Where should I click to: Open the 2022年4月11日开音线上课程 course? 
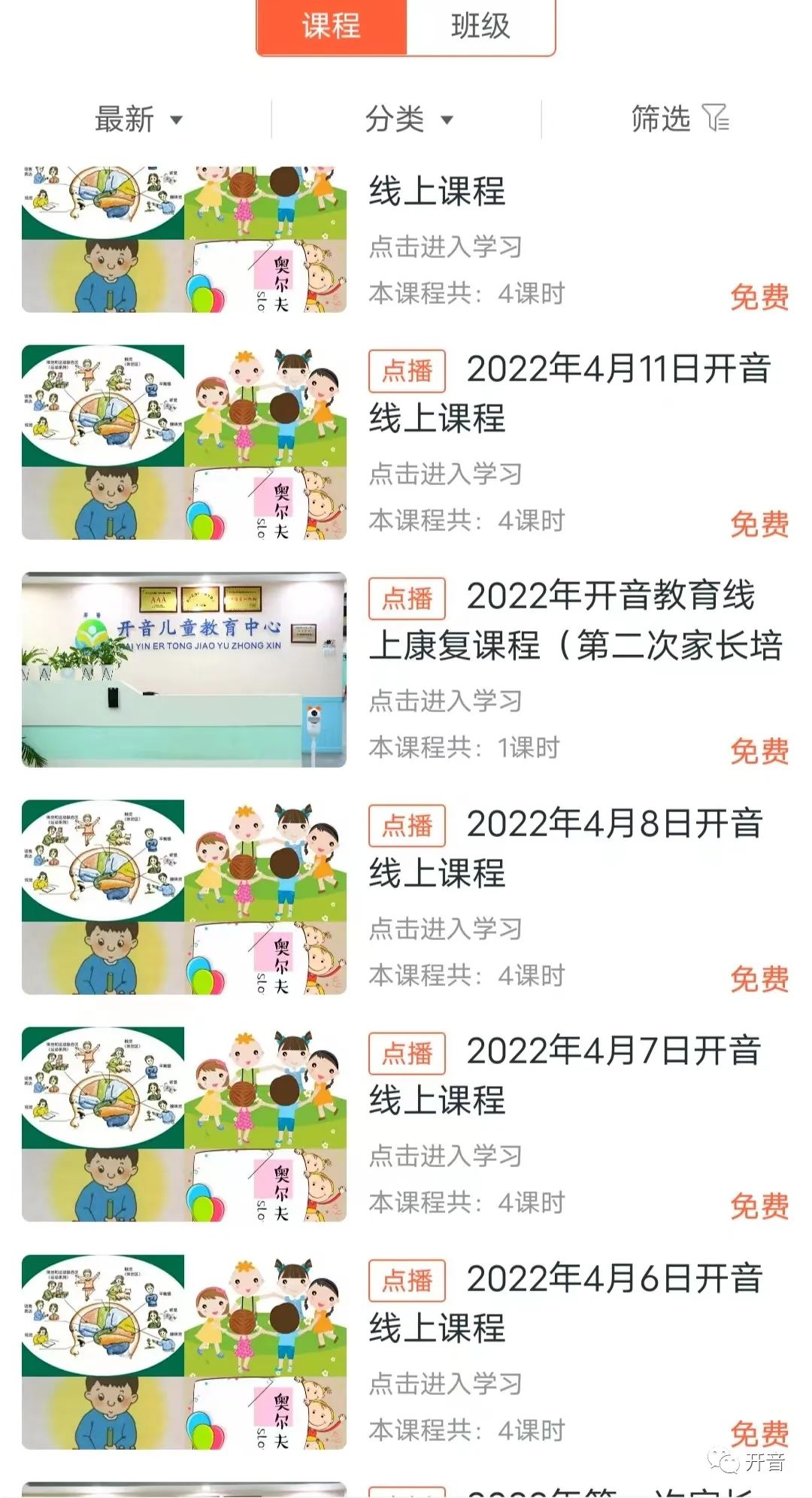click(x=569, y=393)
